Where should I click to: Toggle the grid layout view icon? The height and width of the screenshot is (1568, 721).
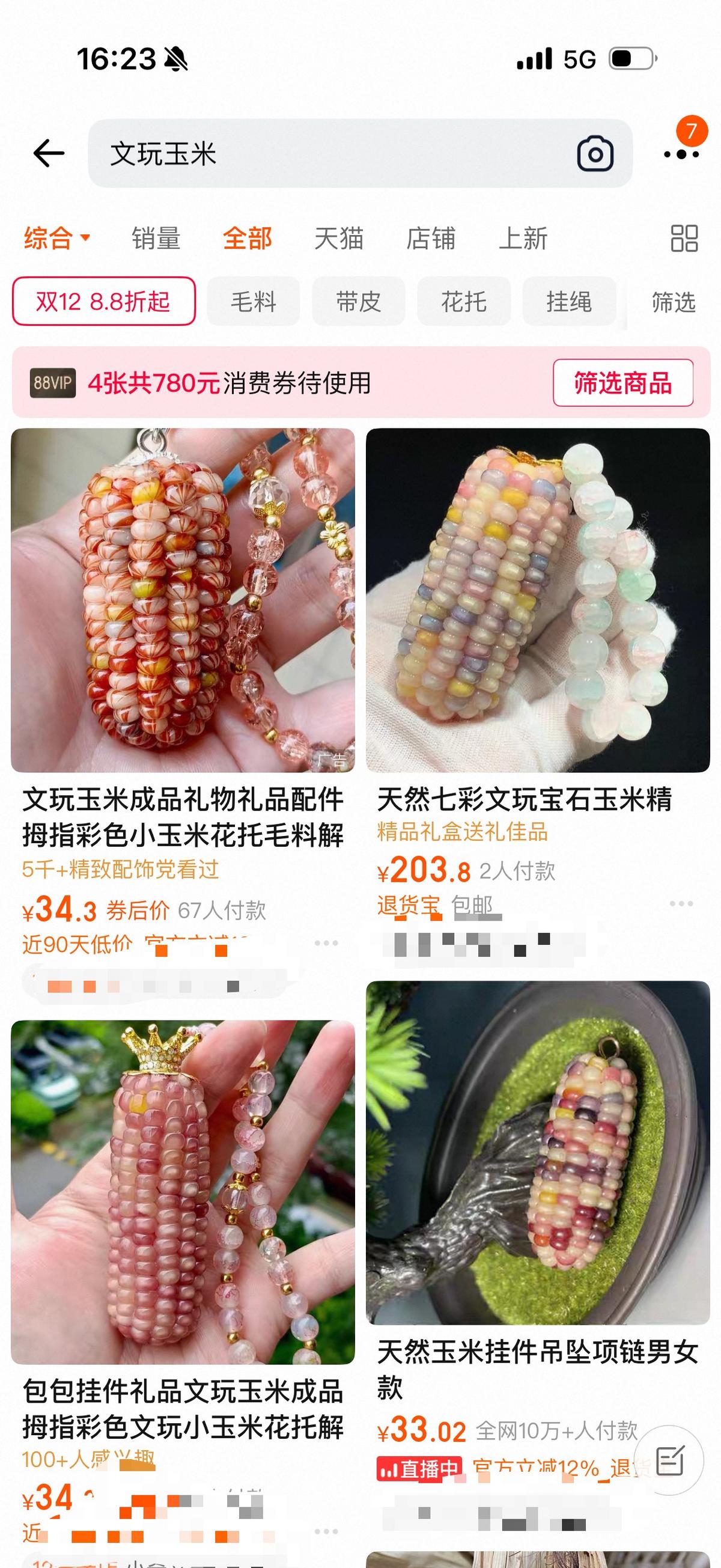(x=684, y=238)
